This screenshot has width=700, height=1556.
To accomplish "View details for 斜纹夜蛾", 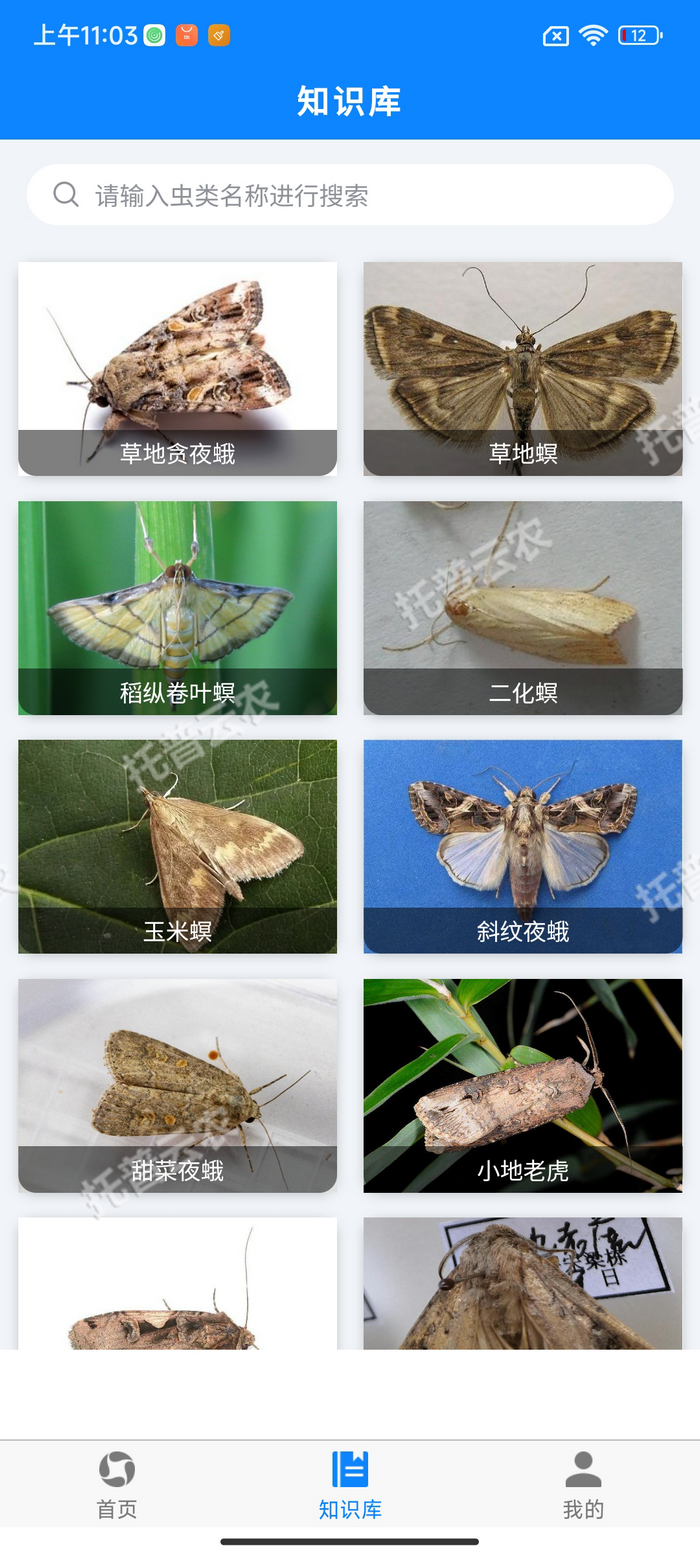I will coord(522,846).
